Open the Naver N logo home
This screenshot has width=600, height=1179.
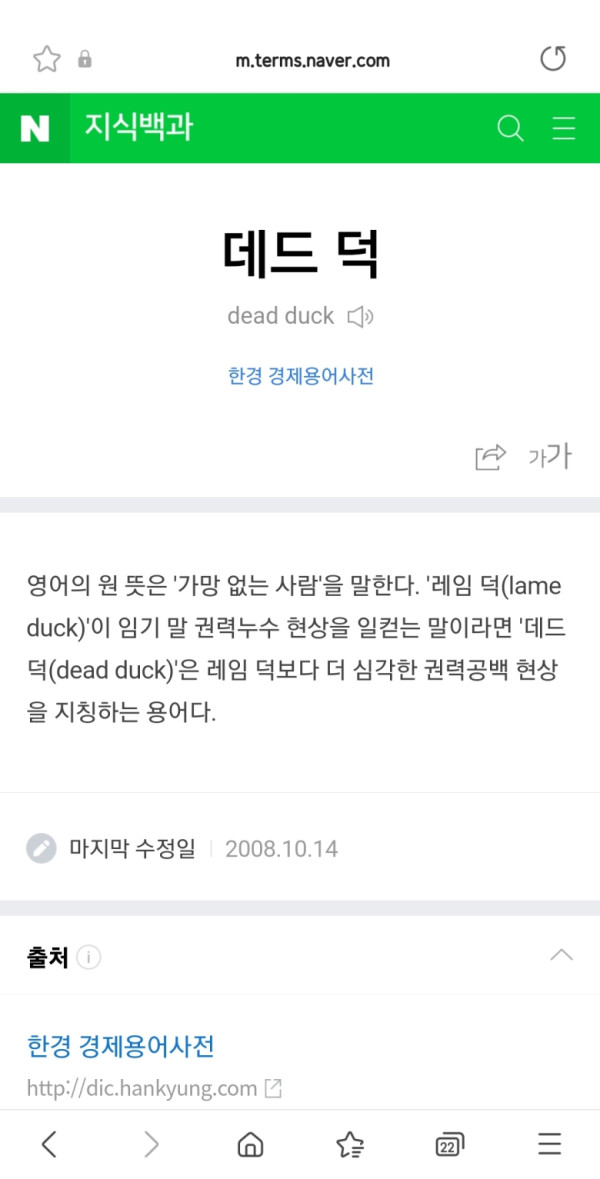coord(35,128)
